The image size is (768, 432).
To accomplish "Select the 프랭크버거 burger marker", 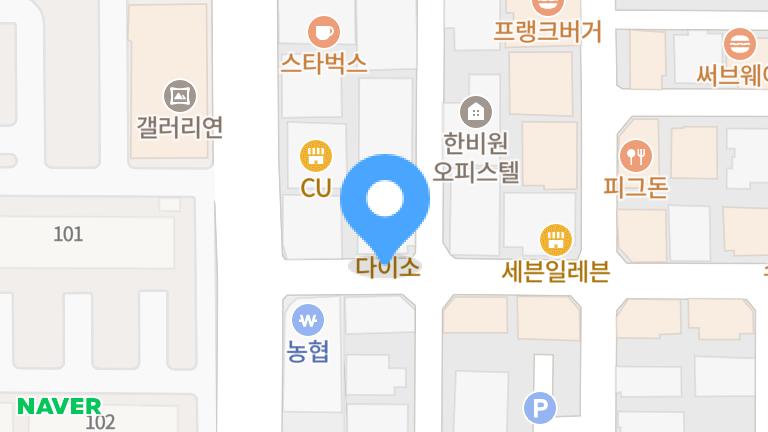I will [547, 8].
